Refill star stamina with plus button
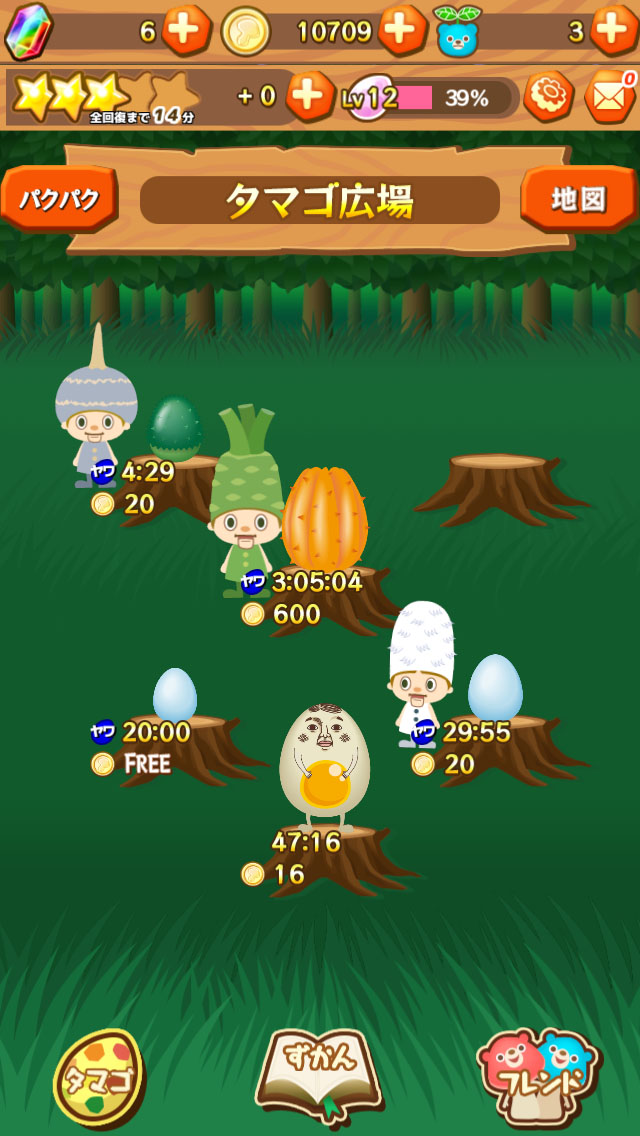640x1136 pixels. (x=310, y=96)
